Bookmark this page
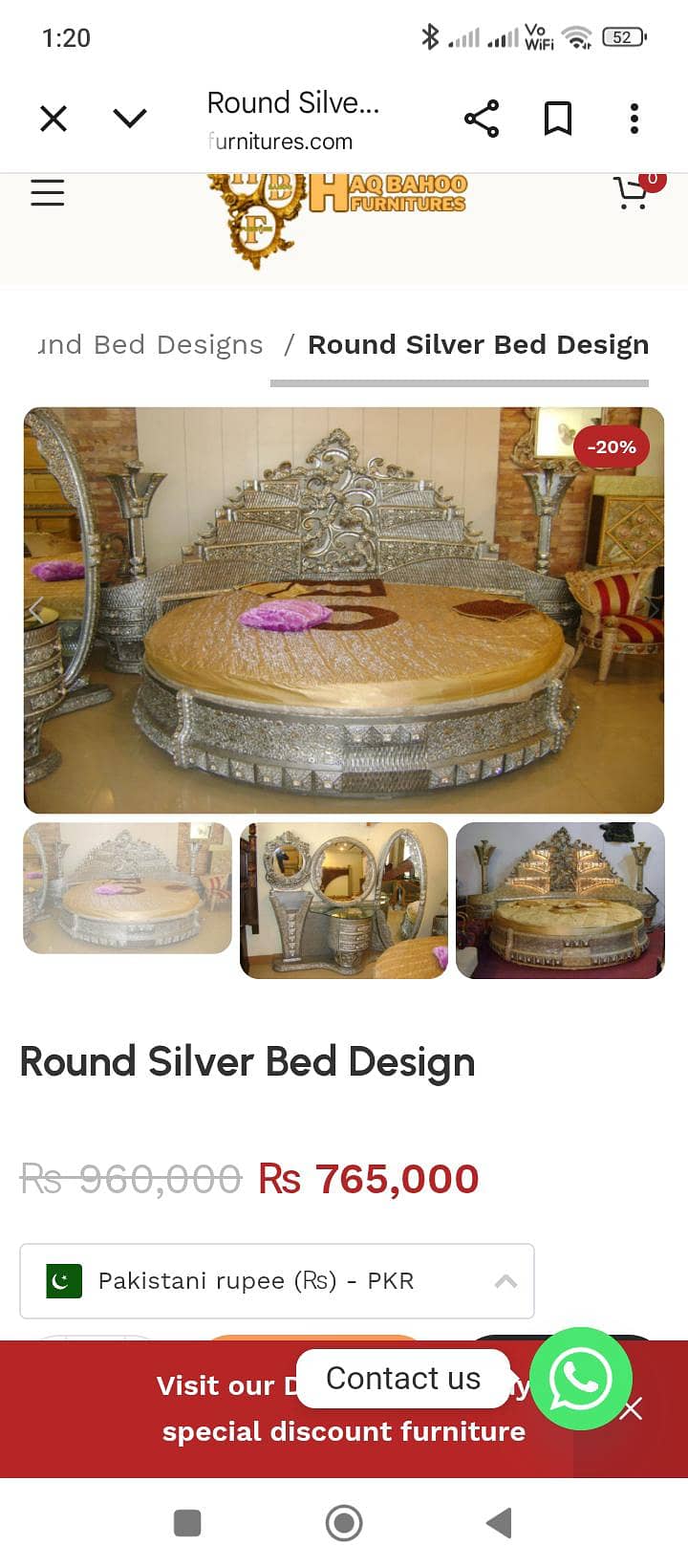This screenshot has height=1568, width=688. click(x=557, y=118)
